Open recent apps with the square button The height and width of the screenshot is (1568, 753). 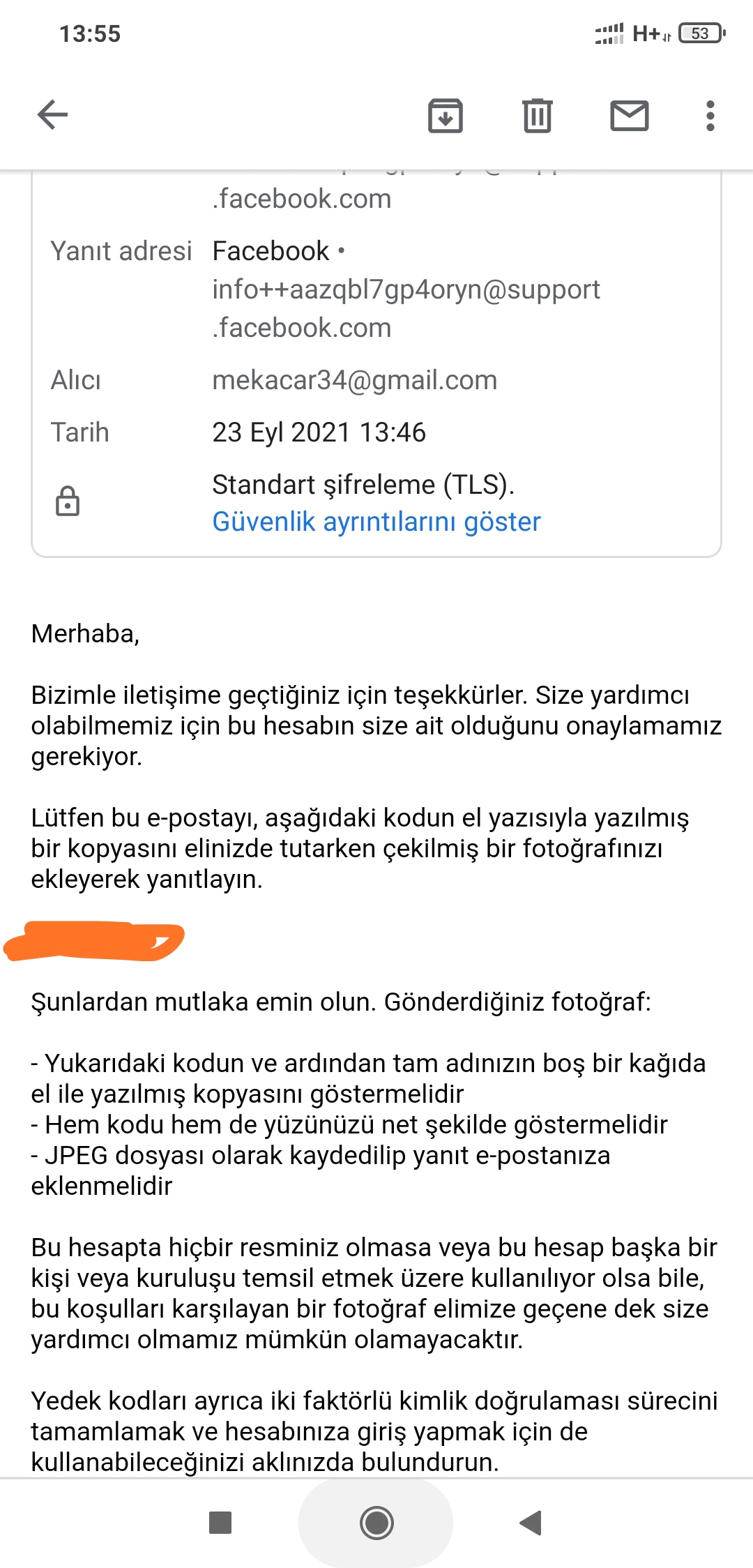coord(220,1523)
